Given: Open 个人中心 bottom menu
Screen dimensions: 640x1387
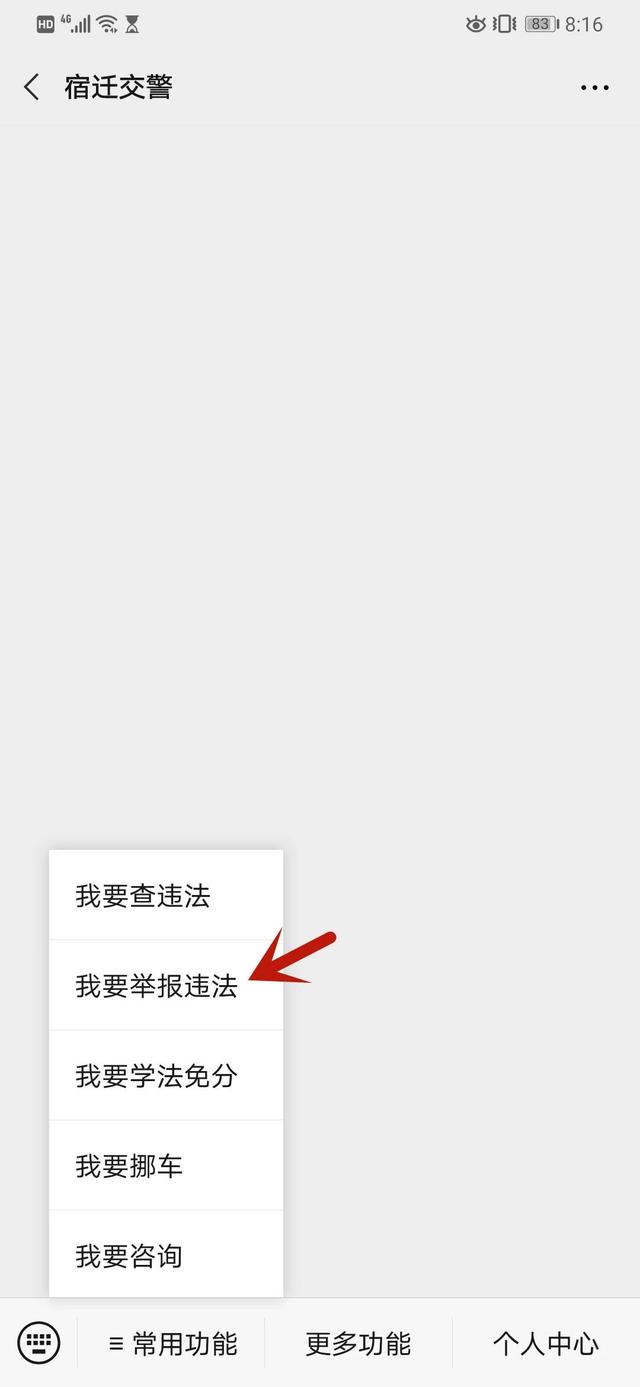Looking at the screenshot, I should click(545, 1343).
